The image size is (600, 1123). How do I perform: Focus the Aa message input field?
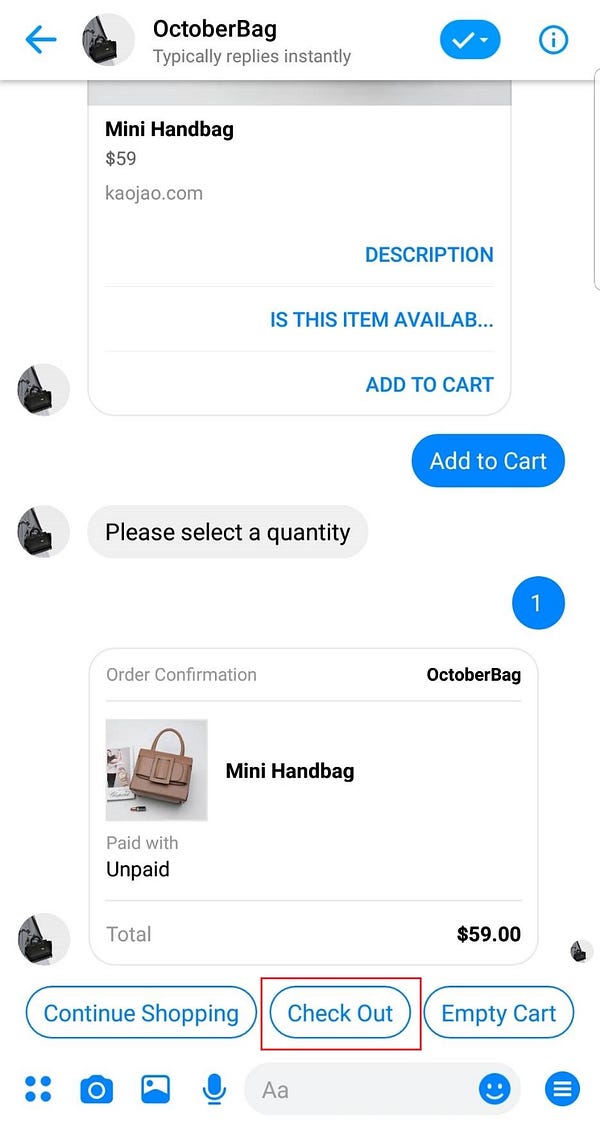click(x=360, y=1089)
